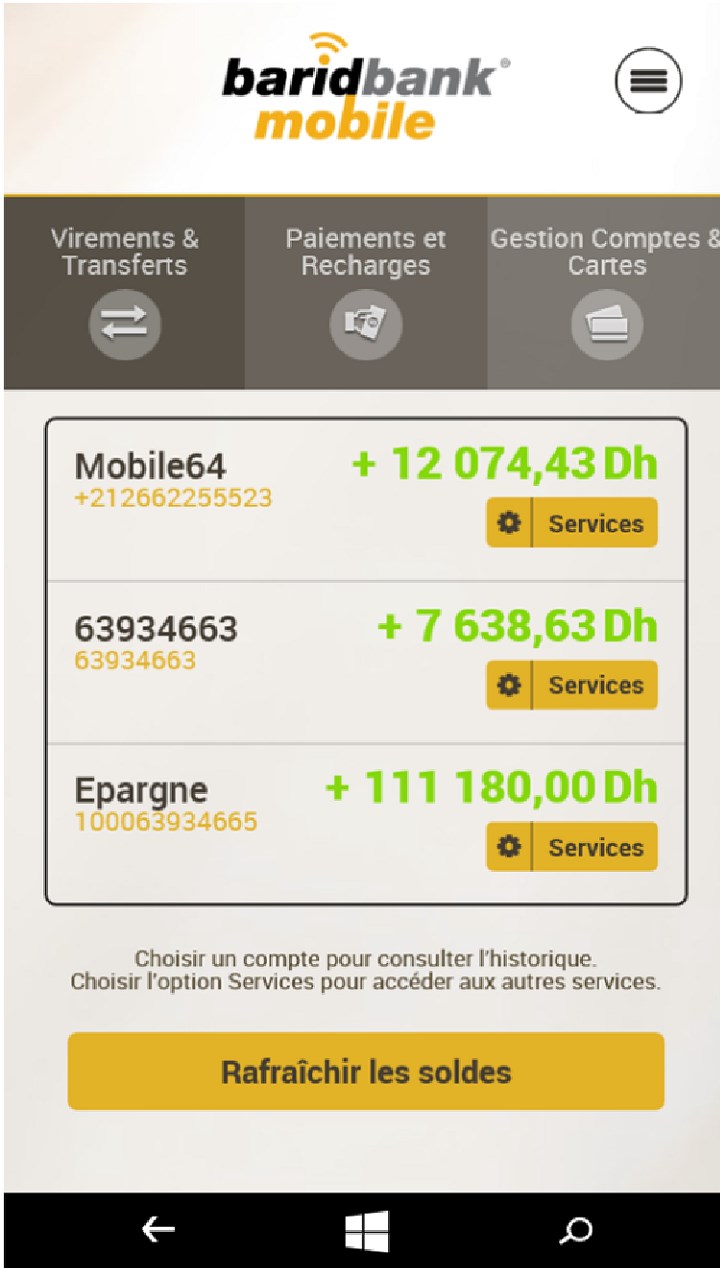Go to Gestion Comptes & Cartes

(x=606, y=292)
